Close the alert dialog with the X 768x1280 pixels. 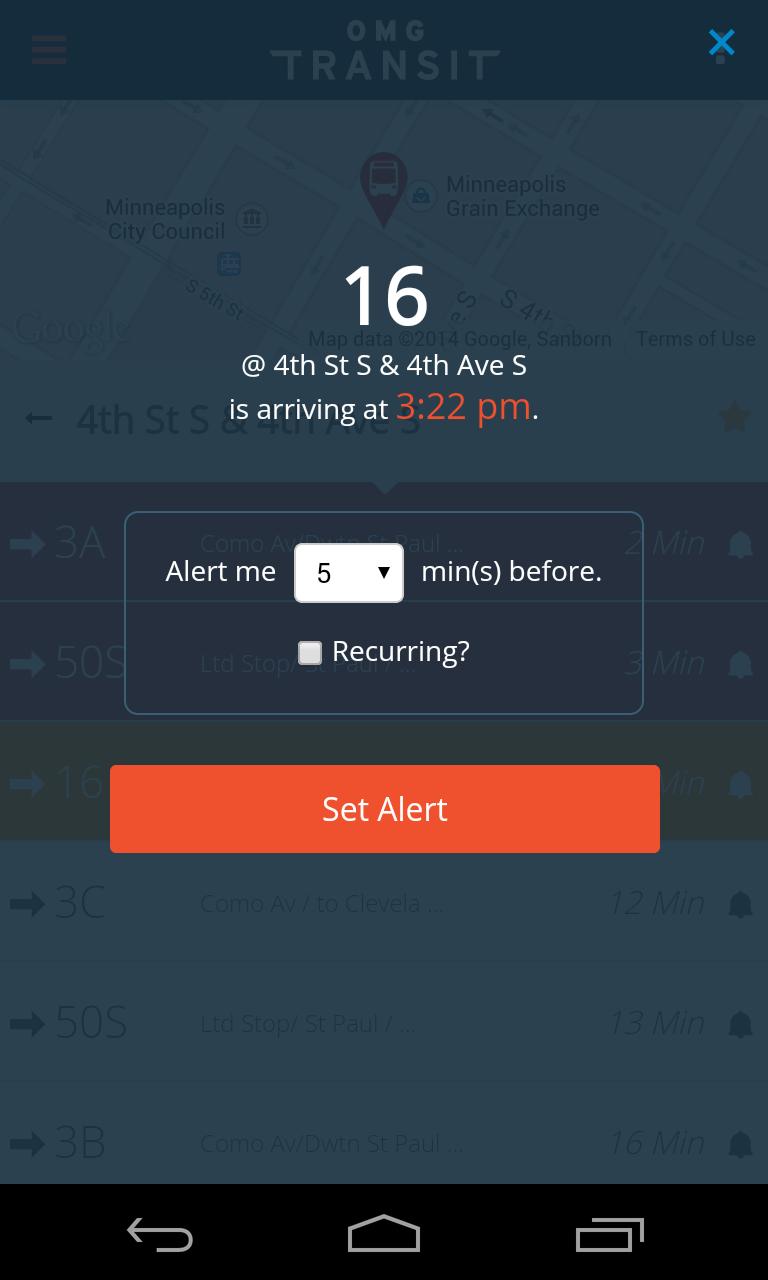click(x=721, y=43)
